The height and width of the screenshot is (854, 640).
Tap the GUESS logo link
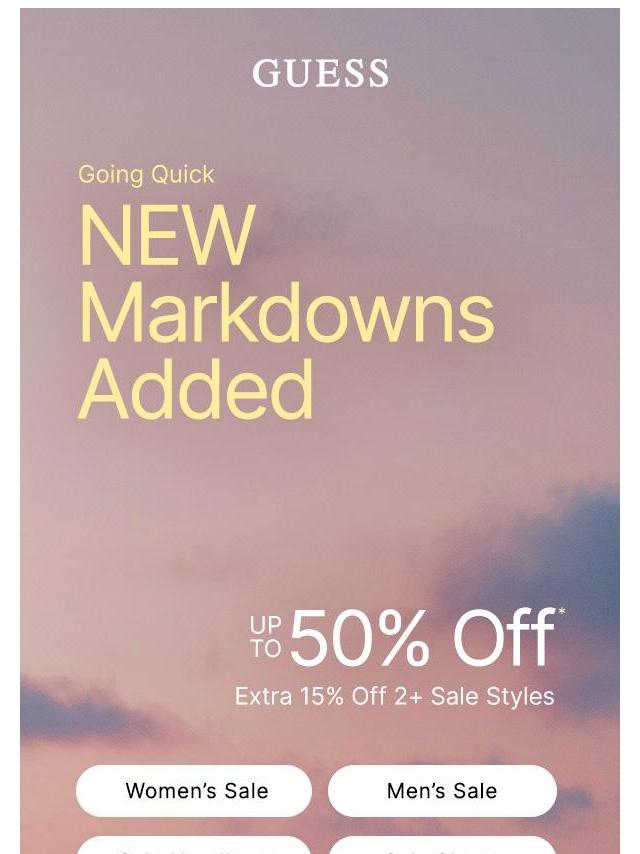tap(320, 73)
